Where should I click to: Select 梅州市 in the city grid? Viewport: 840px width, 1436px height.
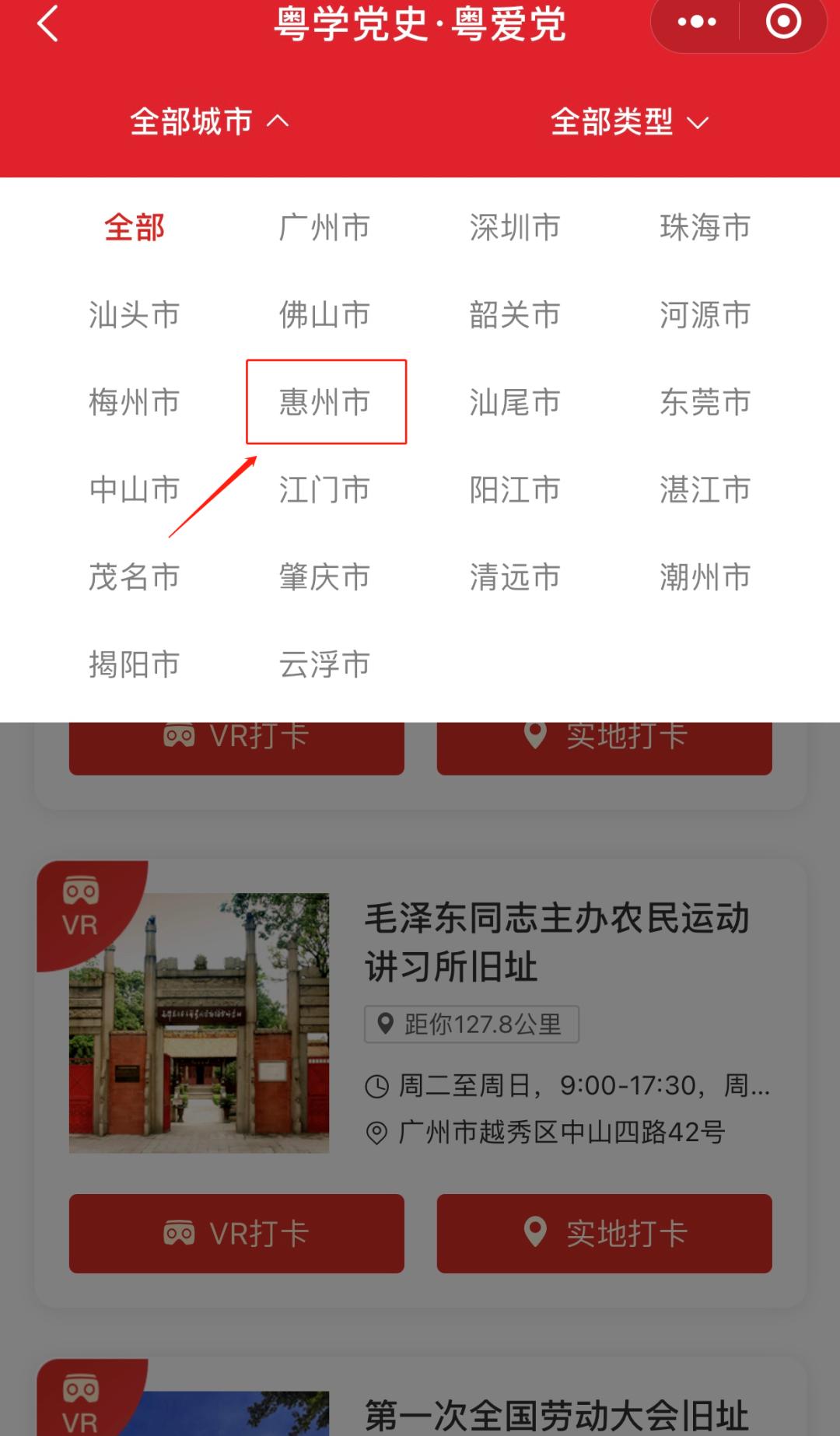[x=135, y=402]
